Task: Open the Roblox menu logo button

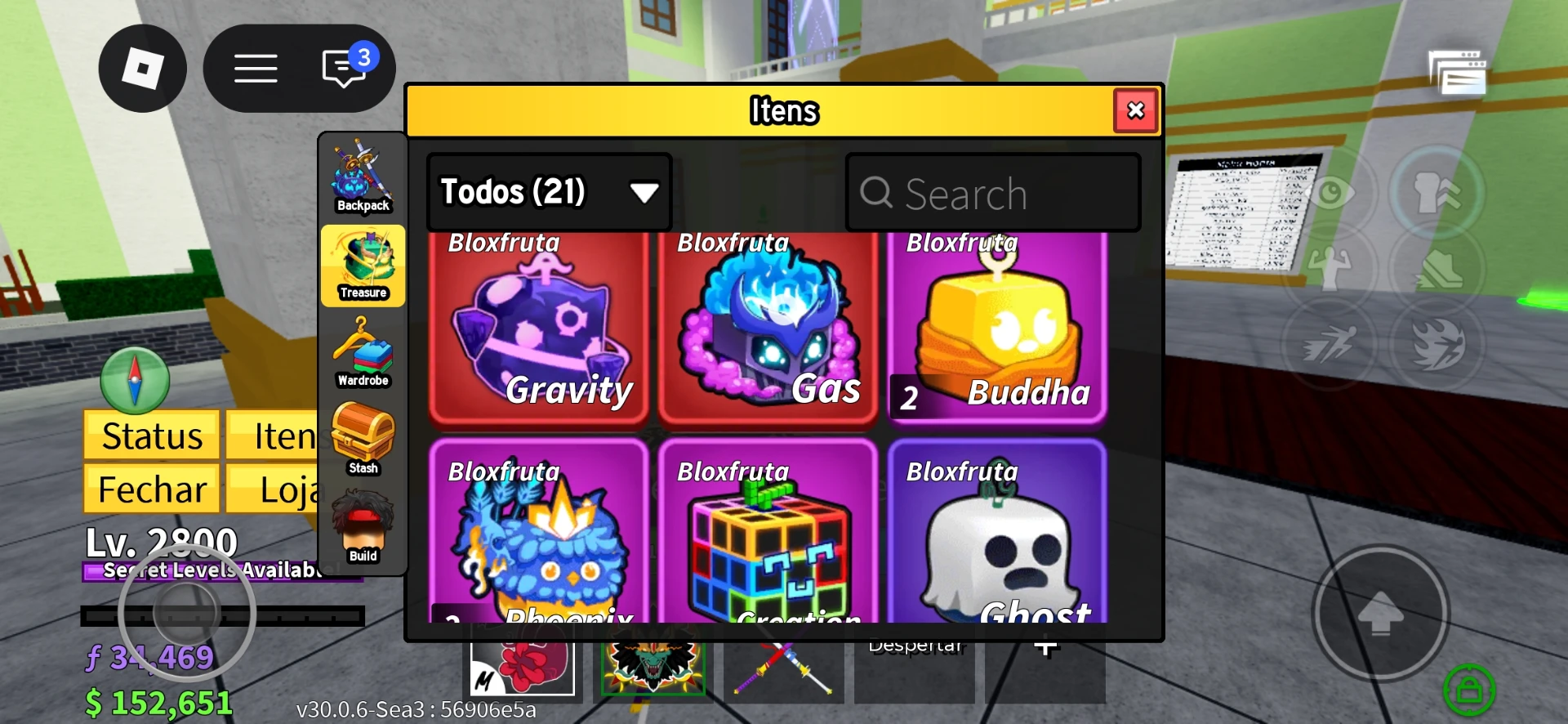Action: pyautogui.click(x=143, y=69)
